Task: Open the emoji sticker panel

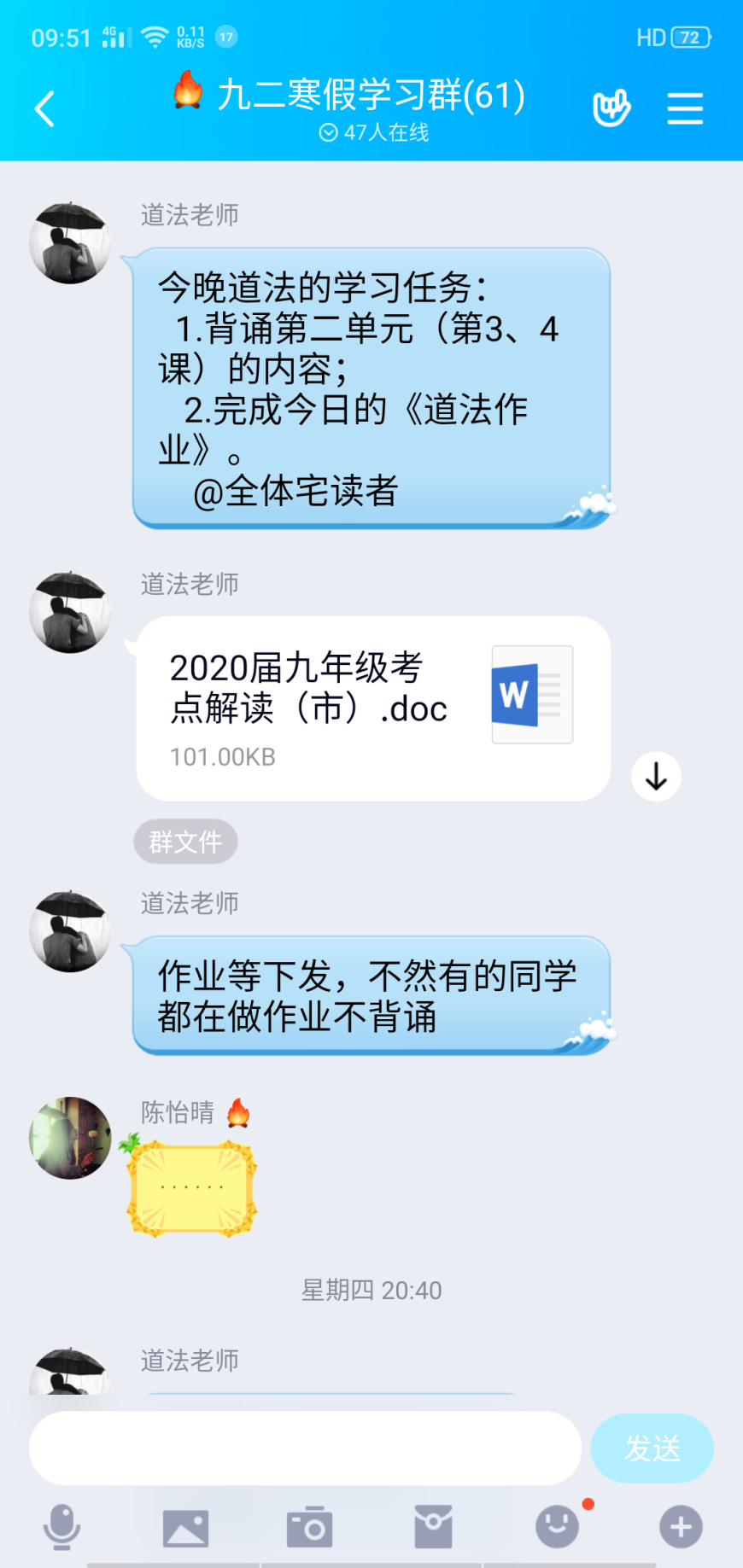Action: (557, 1526)
